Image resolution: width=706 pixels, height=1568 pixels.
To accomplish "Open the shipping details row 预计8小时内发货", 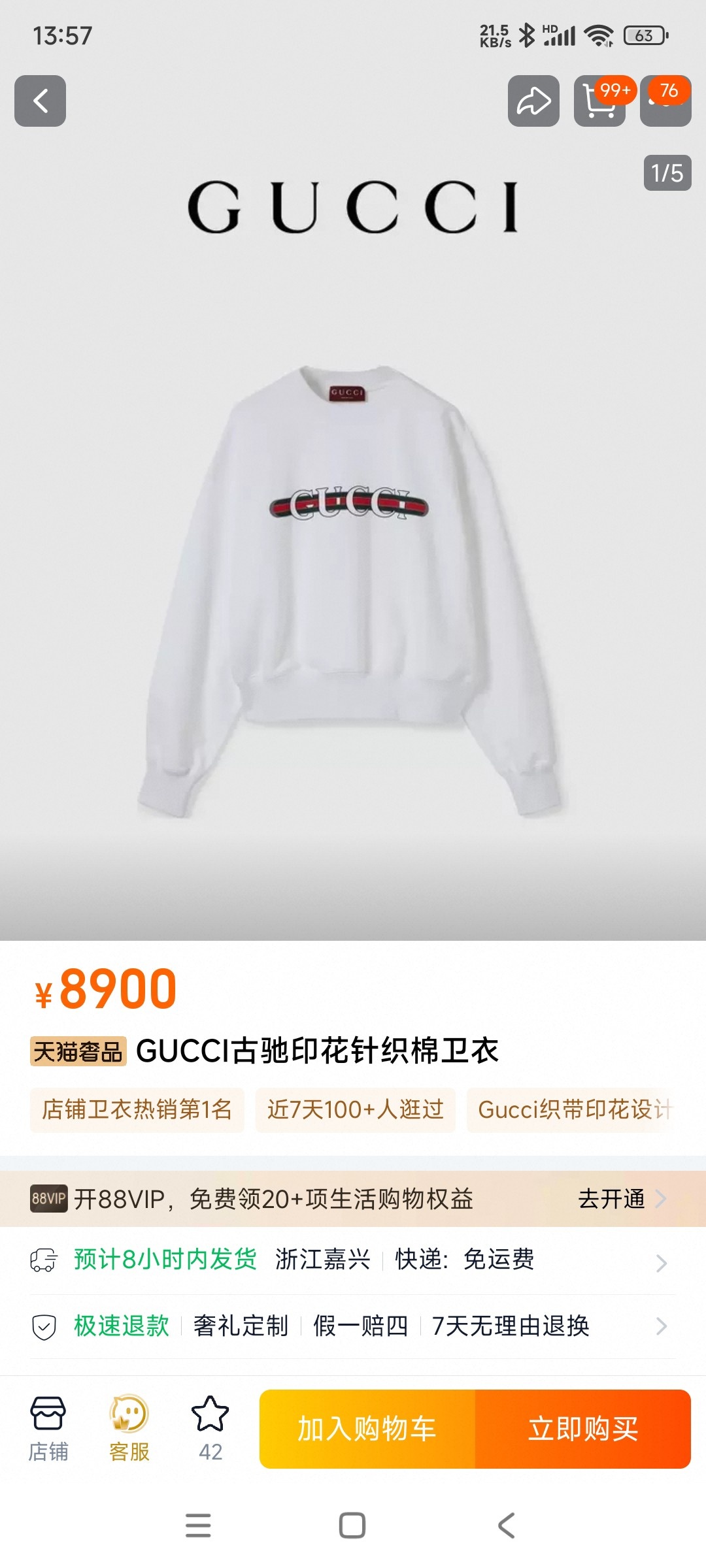I will coord(353,1260).
